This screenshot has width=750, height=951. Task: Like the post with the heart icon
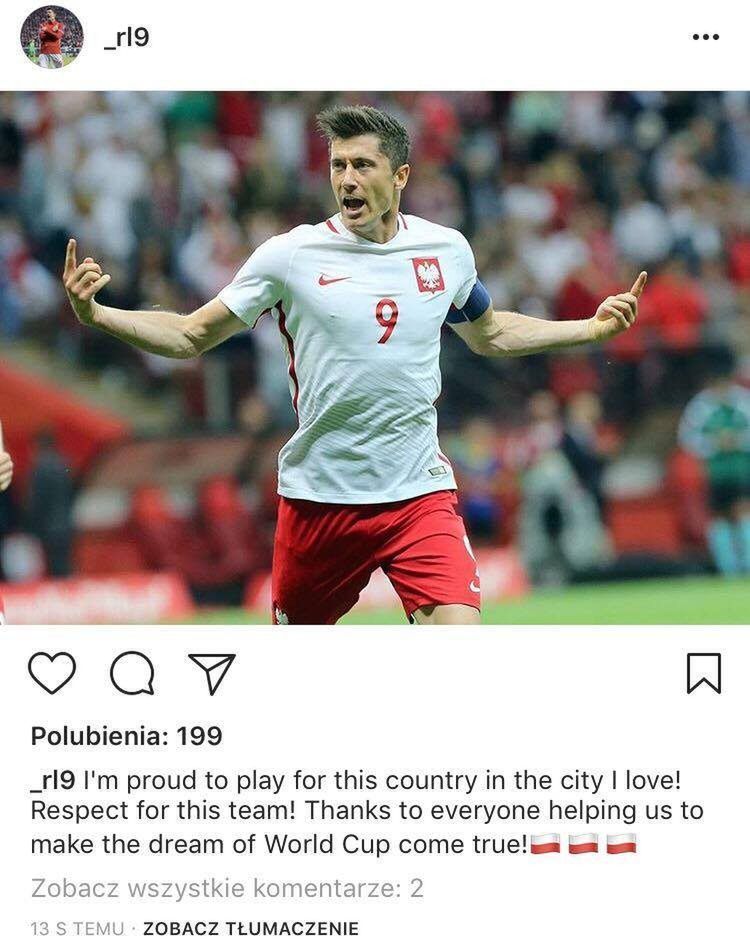pyautogui.click(x=52, y=673)
